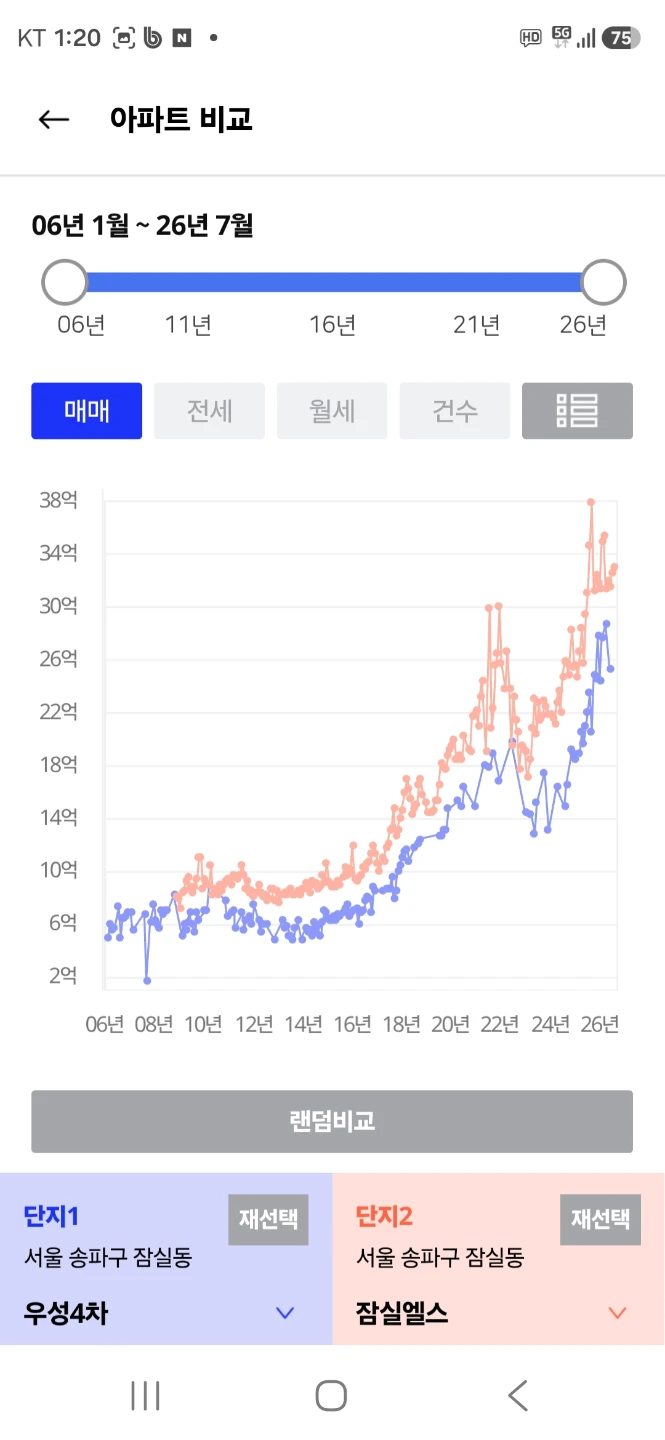Screen dimensions: 665x1440
Task: Tap the 랜덤비교 button
Action: pyautogui.click(x=332, y=1121)
